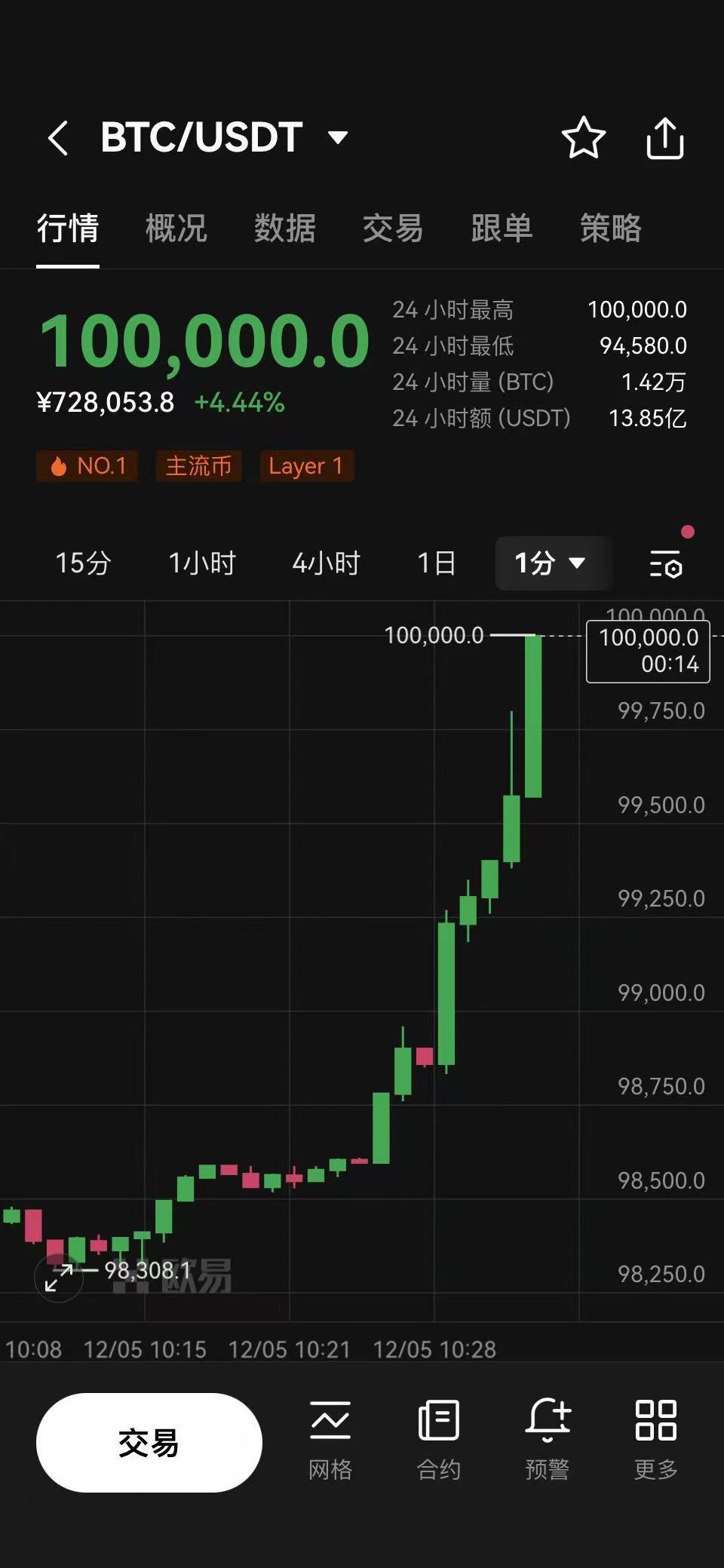Tap the 主流币 tag
This screenshot has width=724, height=1568.
[x=198, y=466]
